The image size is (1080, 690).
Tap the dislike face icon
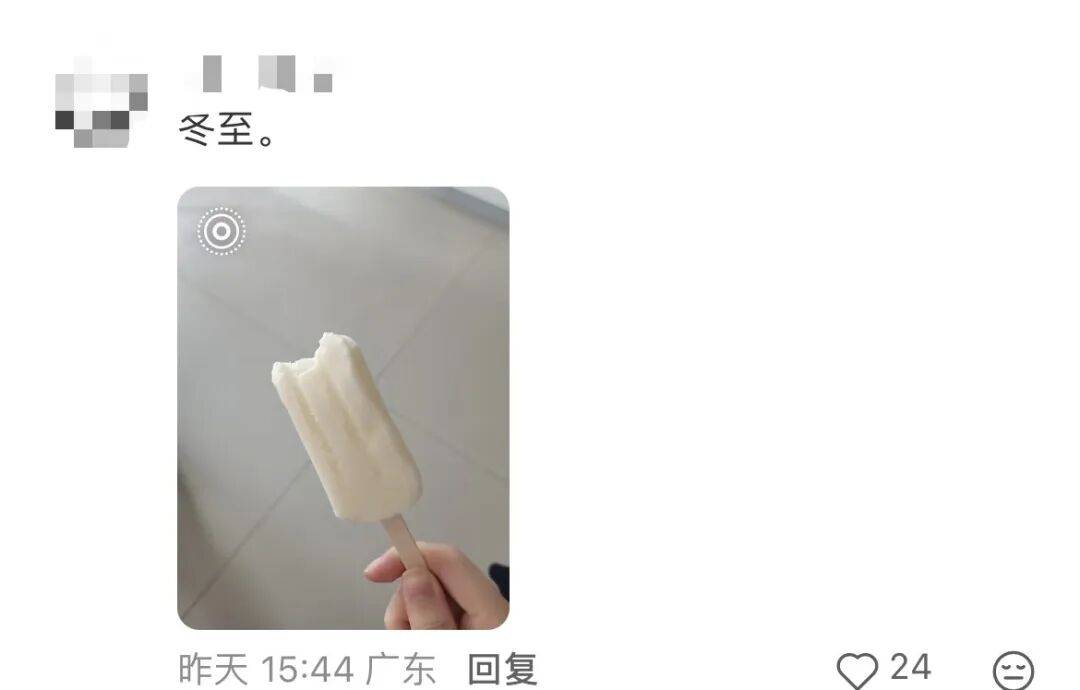coord(1013,670)
